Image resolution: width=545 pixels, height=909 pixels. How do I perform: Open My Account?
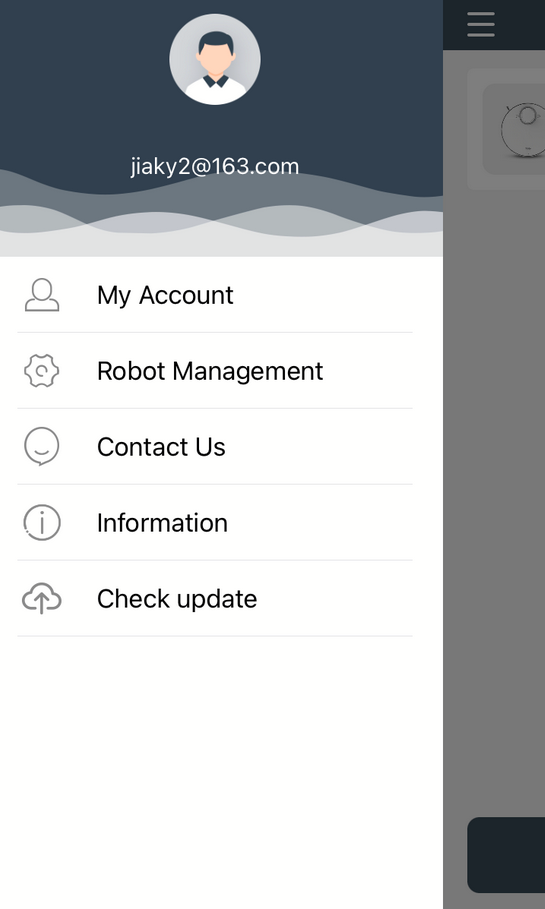(215, 295)
